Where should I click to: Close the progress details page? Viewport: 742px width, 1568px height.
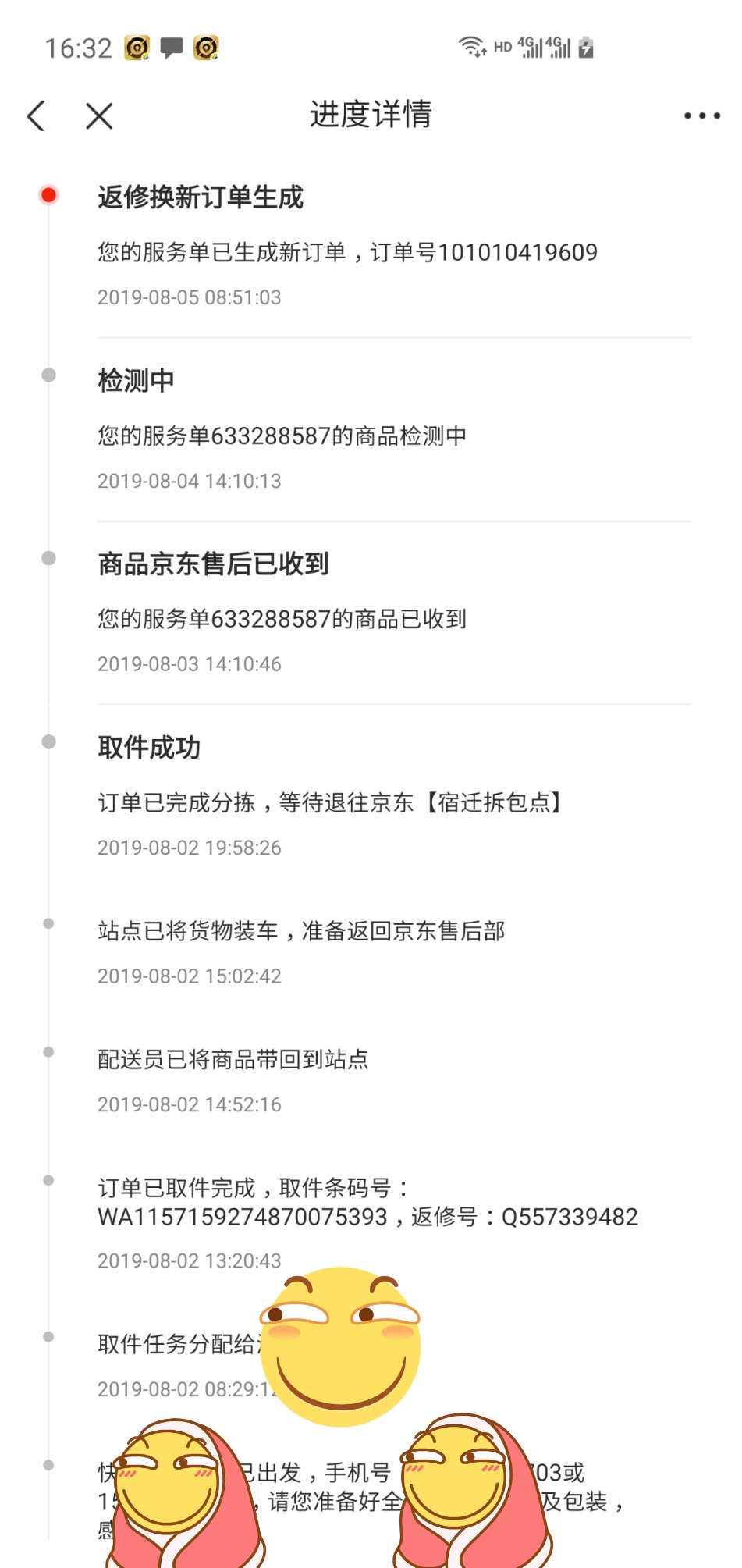click(x=99, y=116)
